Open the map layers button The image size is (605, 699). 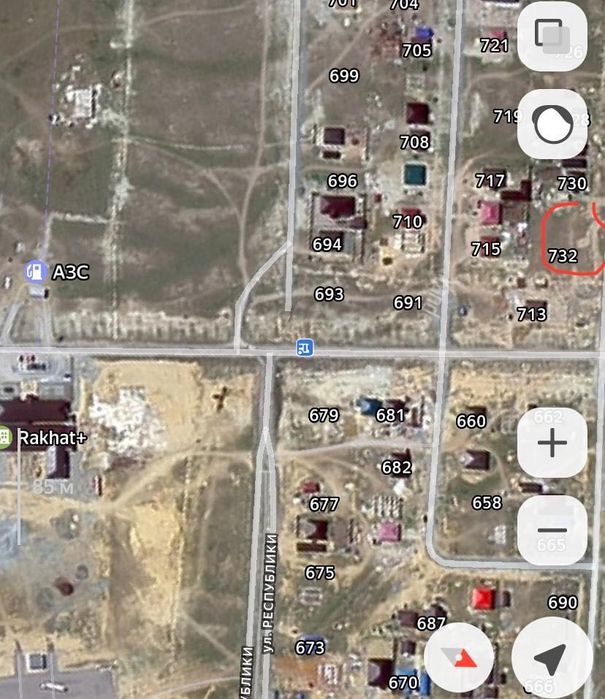(552, 37)
